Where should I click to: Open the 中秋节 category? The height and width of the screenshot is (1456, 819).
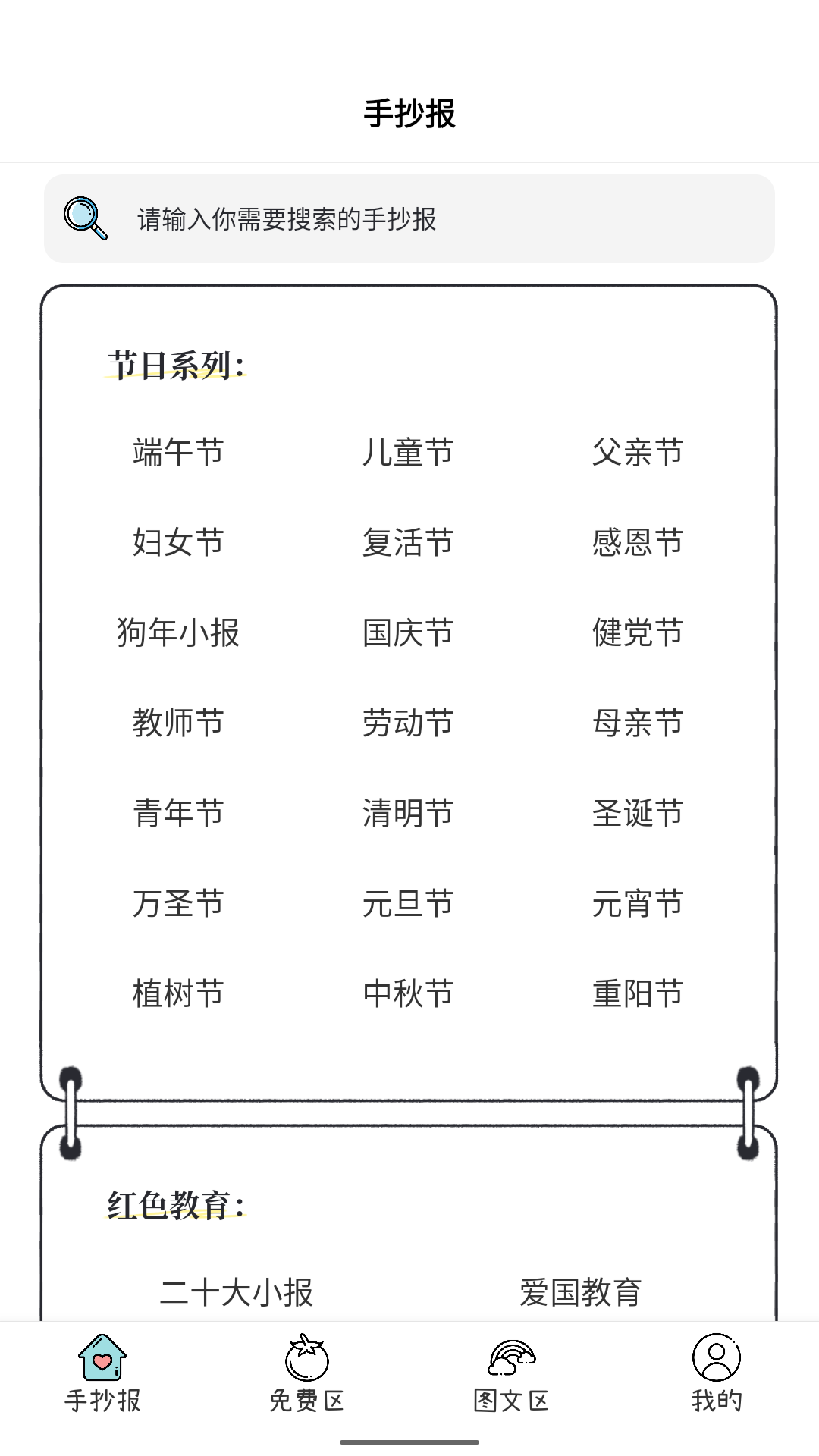point(408,994)
